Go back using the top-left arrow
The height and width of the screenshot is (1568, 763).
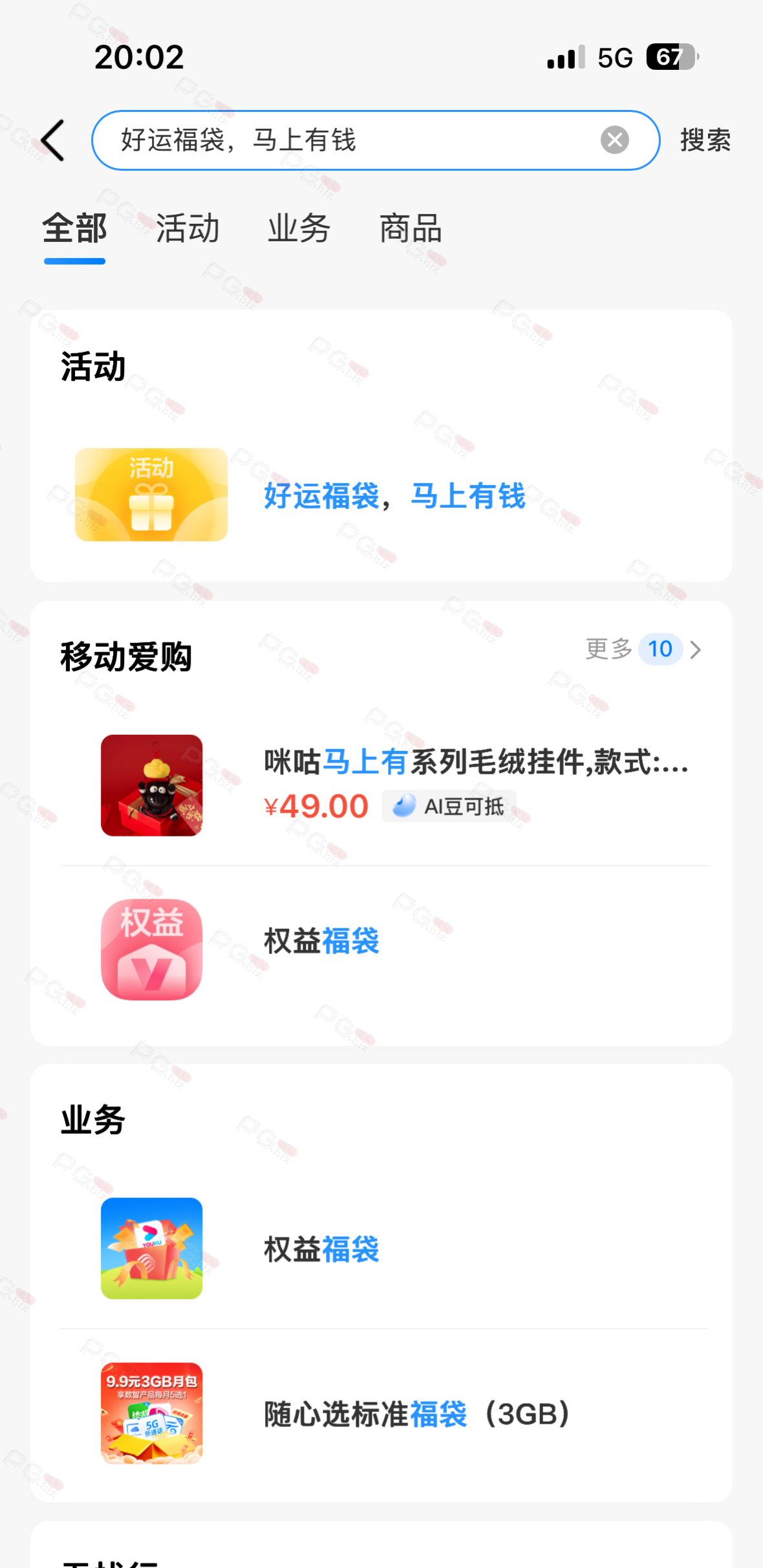tap(53, 140)
